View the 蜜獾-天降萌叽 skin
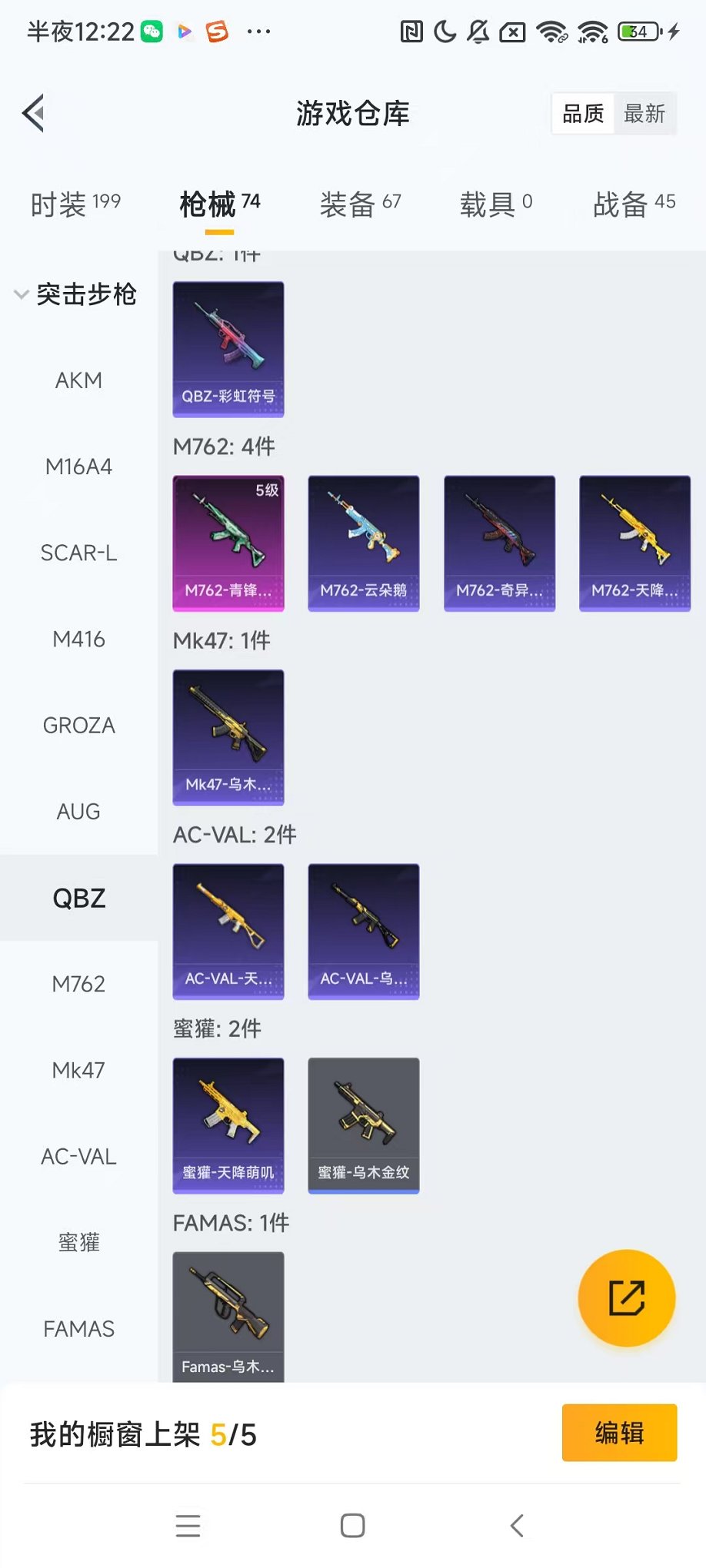706x1568 pixels. pyautogui.click(x=228, y=1126)
